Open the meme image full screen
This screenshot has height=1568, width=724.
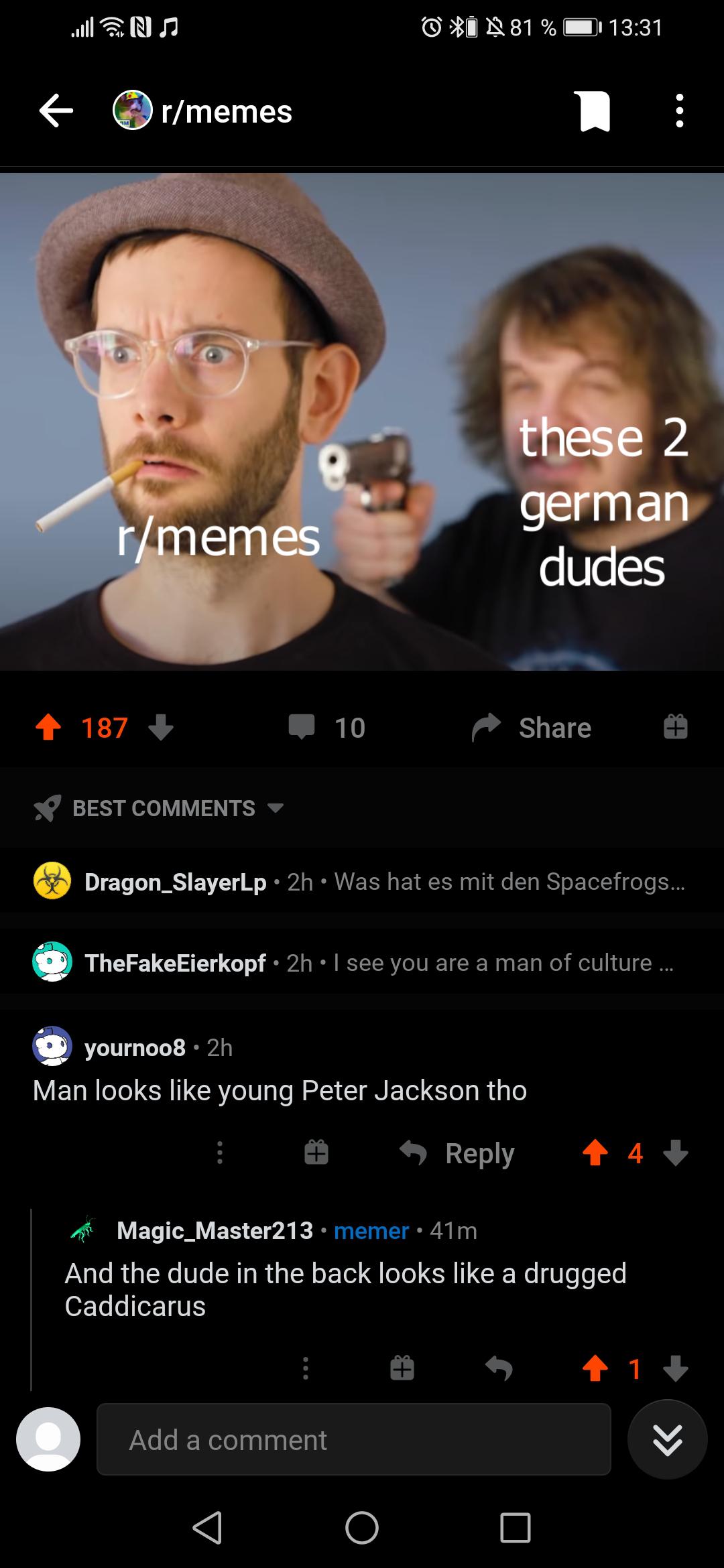click(362, 421)
